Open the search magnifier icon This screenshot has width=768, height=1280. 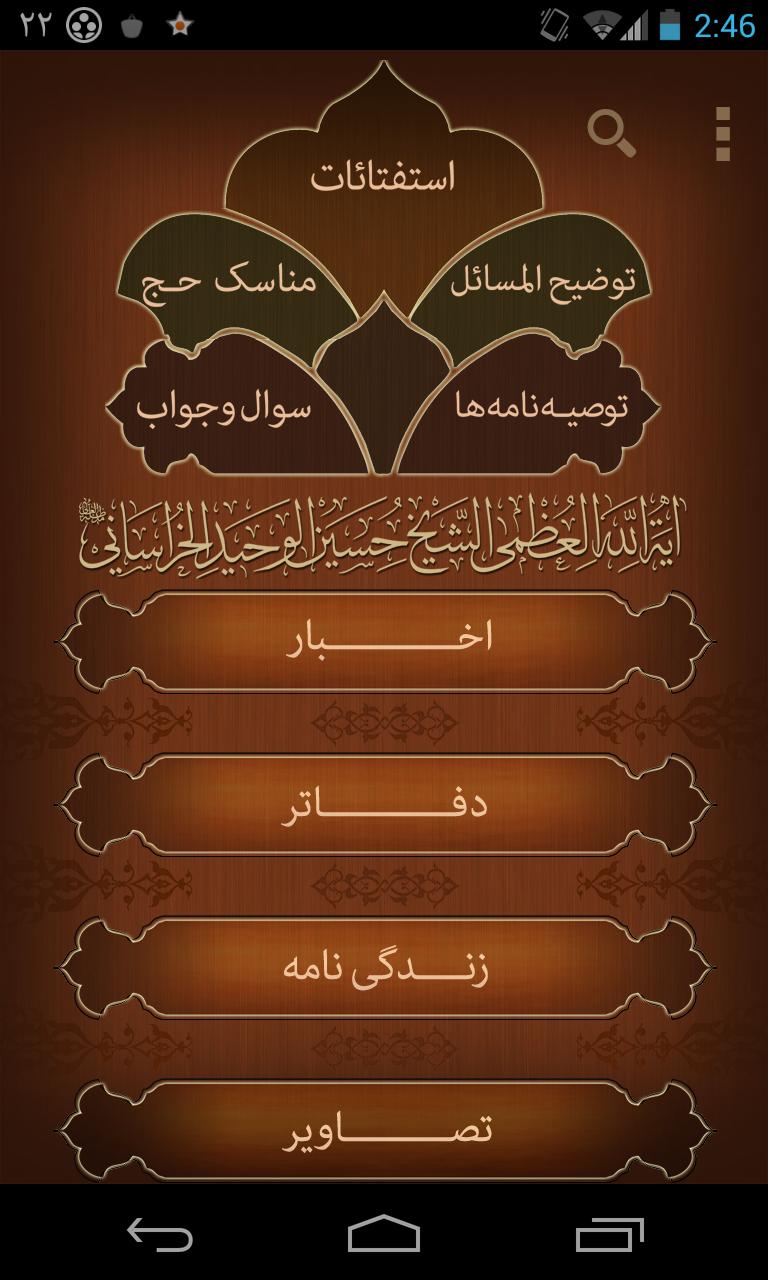(612, 133)
